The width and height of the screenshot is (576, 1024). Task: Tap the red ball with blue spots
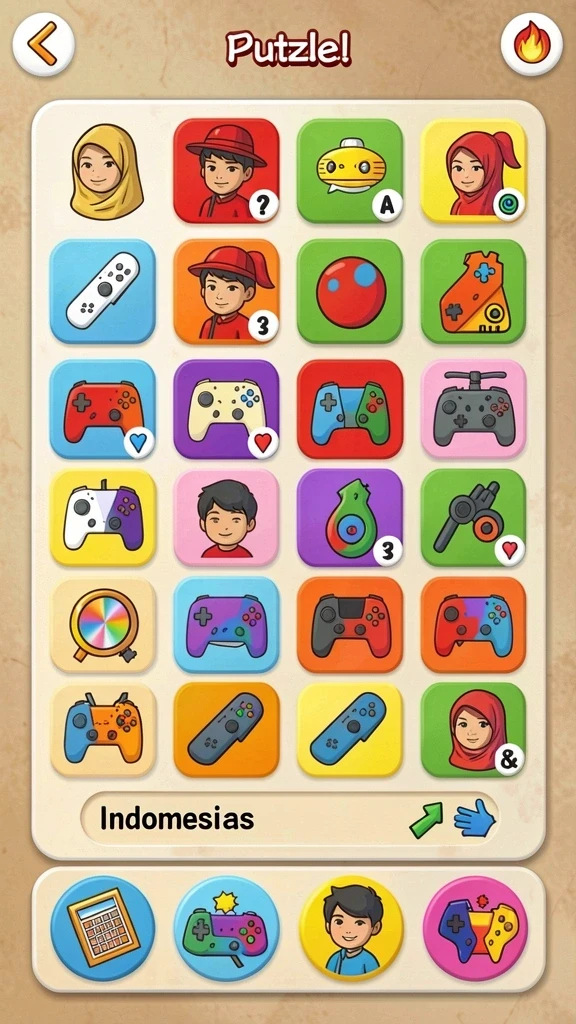click(x=350, y=291)
